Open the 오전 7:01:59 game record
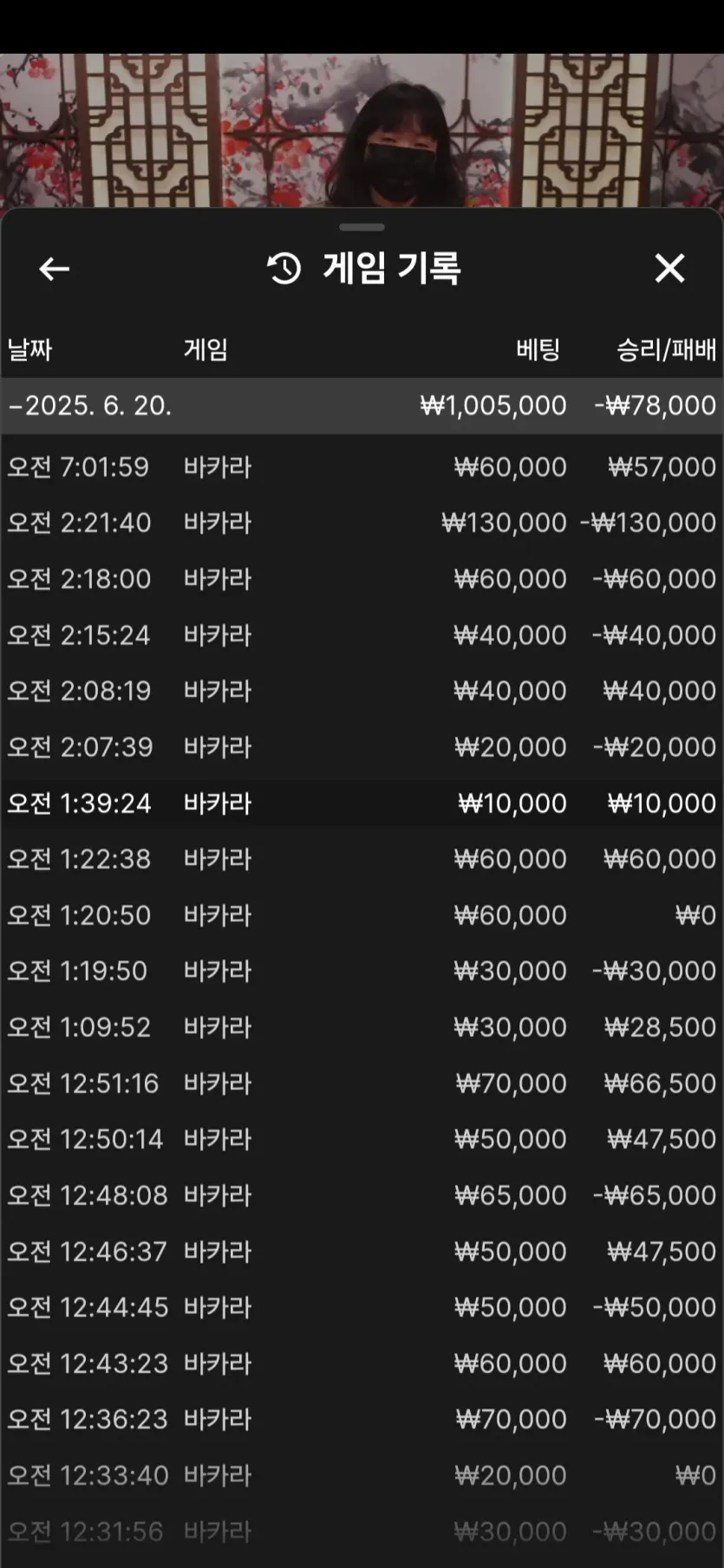 click(362, 467)
